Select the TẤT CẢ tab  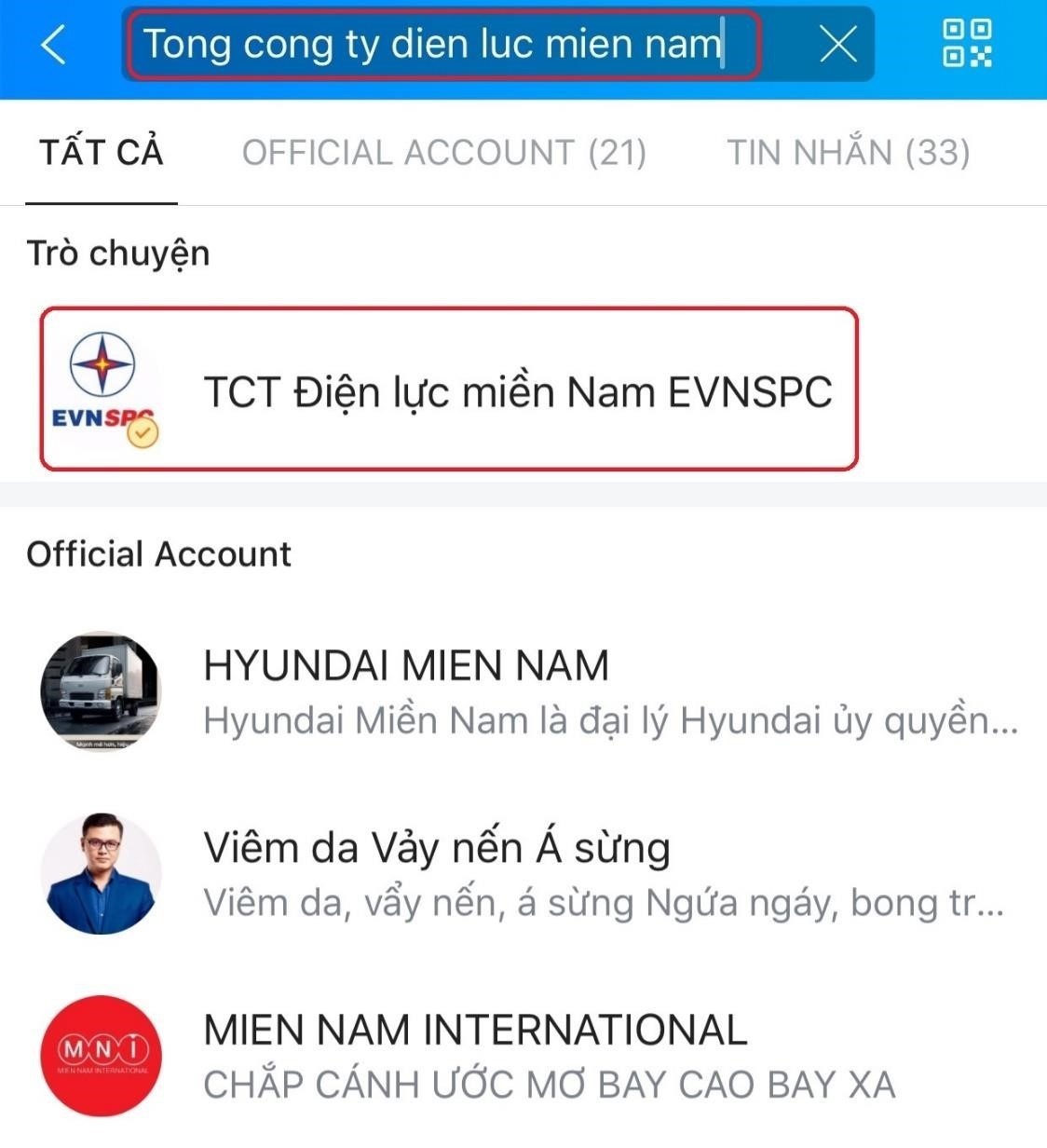[101, 152]
